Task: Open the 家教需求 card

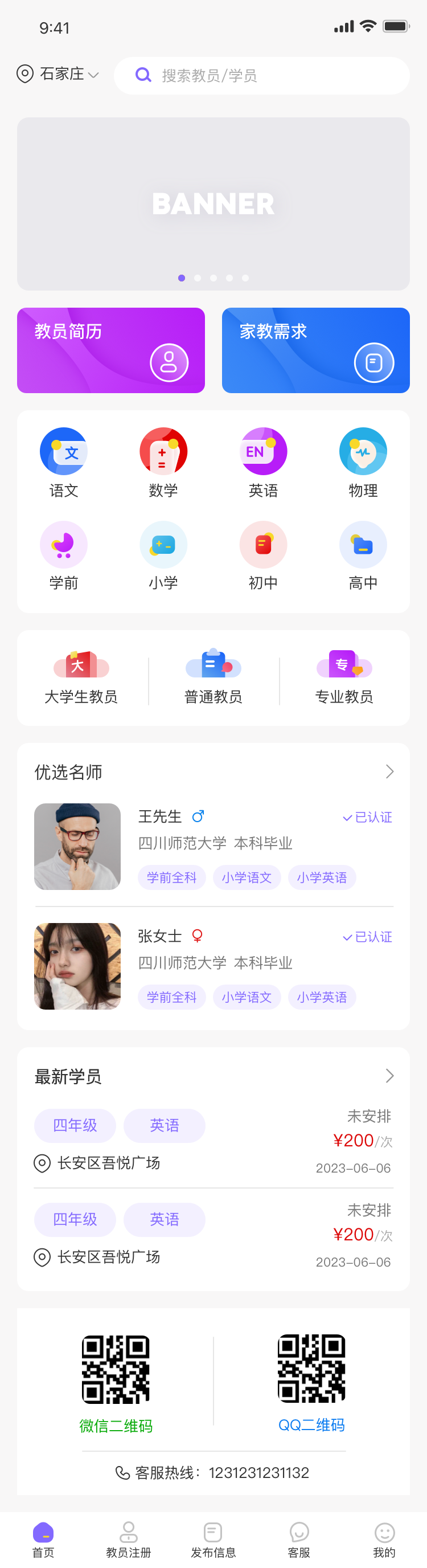Action: pos(315,350)
